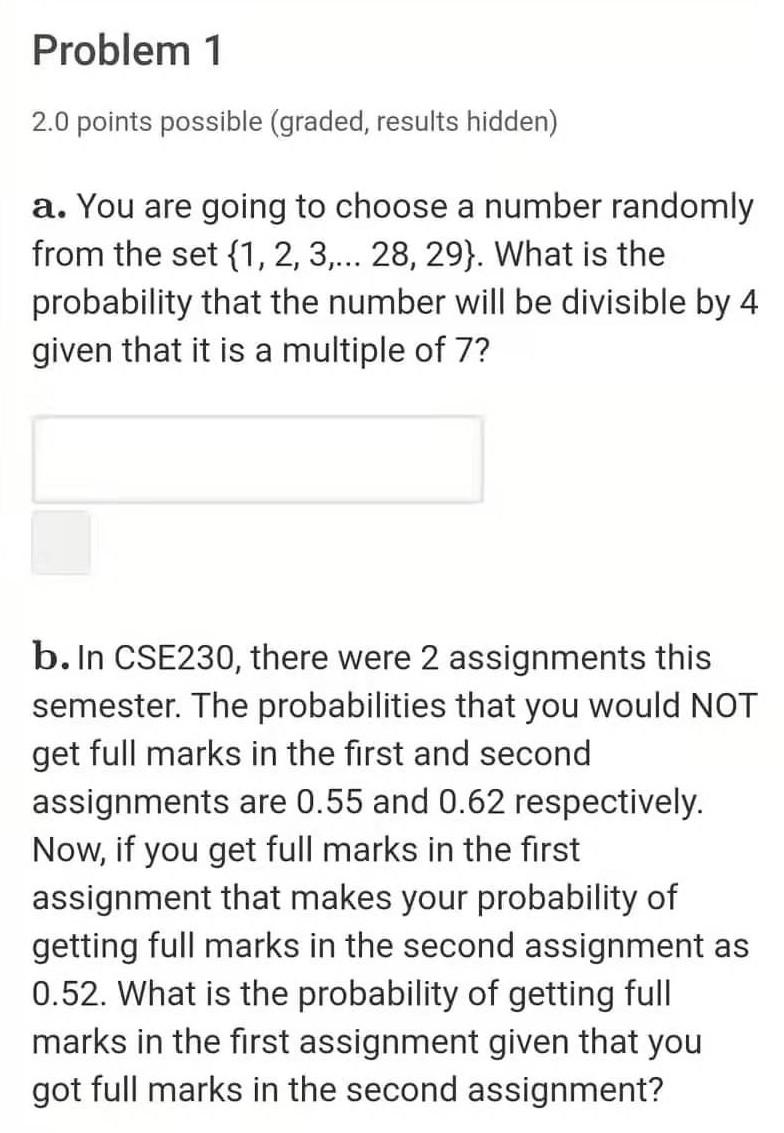The width and height of the screenshot is (784, 1133).
Task: Click the '2.0 points possible' text
Action: pos(131,122)
